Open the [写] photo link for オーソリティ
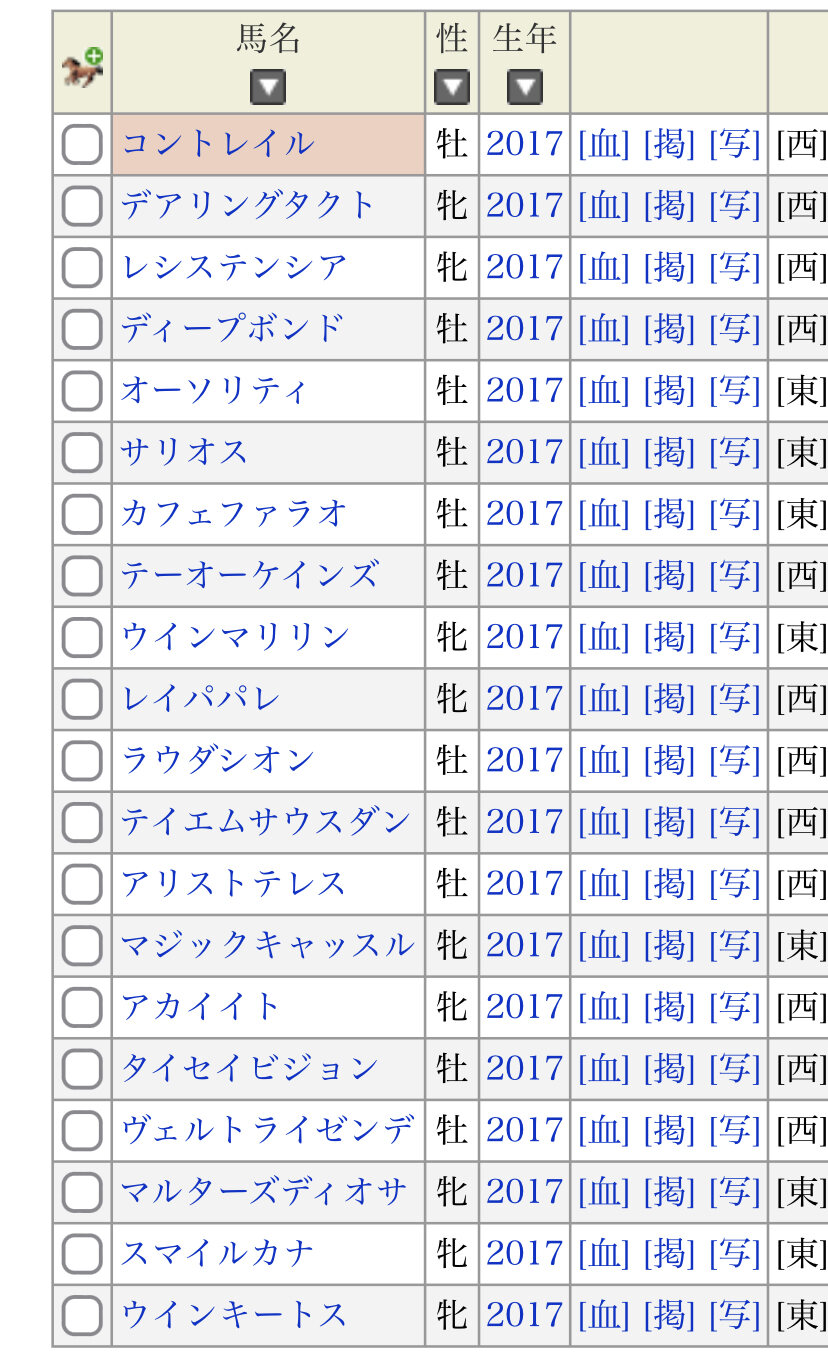Viewport: 828px width, 1366px height. click(735, 391)
